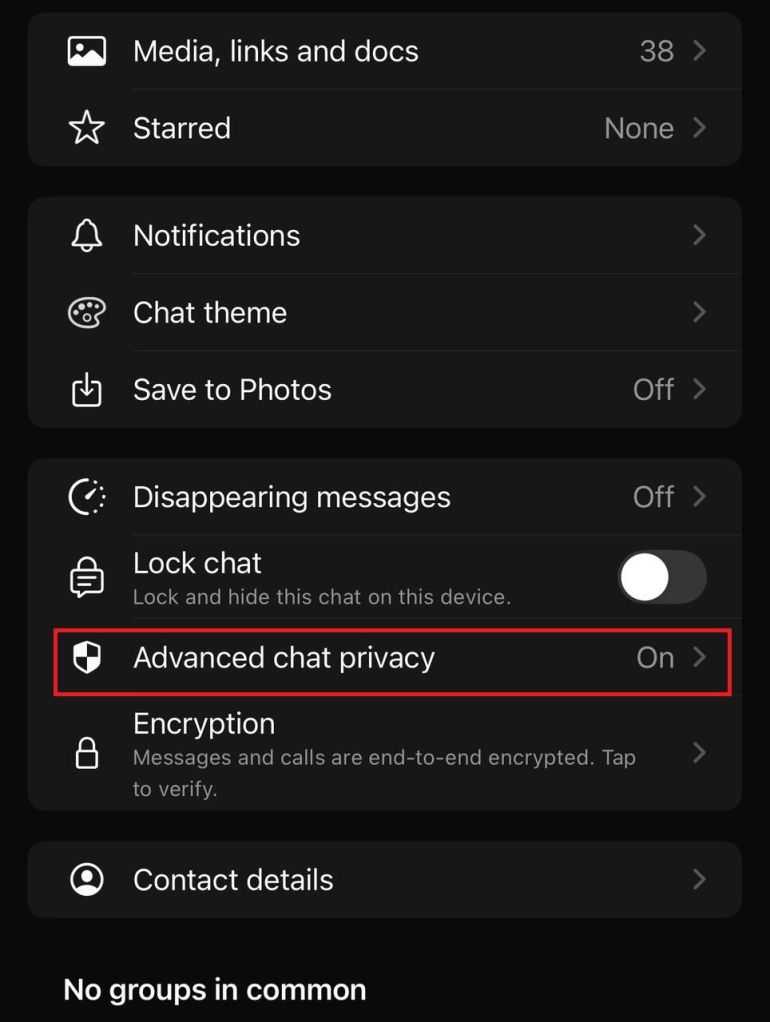This screenshot has width=770, height=1022.
Task: Verify Encryption details
Action: tap(385, 753)
